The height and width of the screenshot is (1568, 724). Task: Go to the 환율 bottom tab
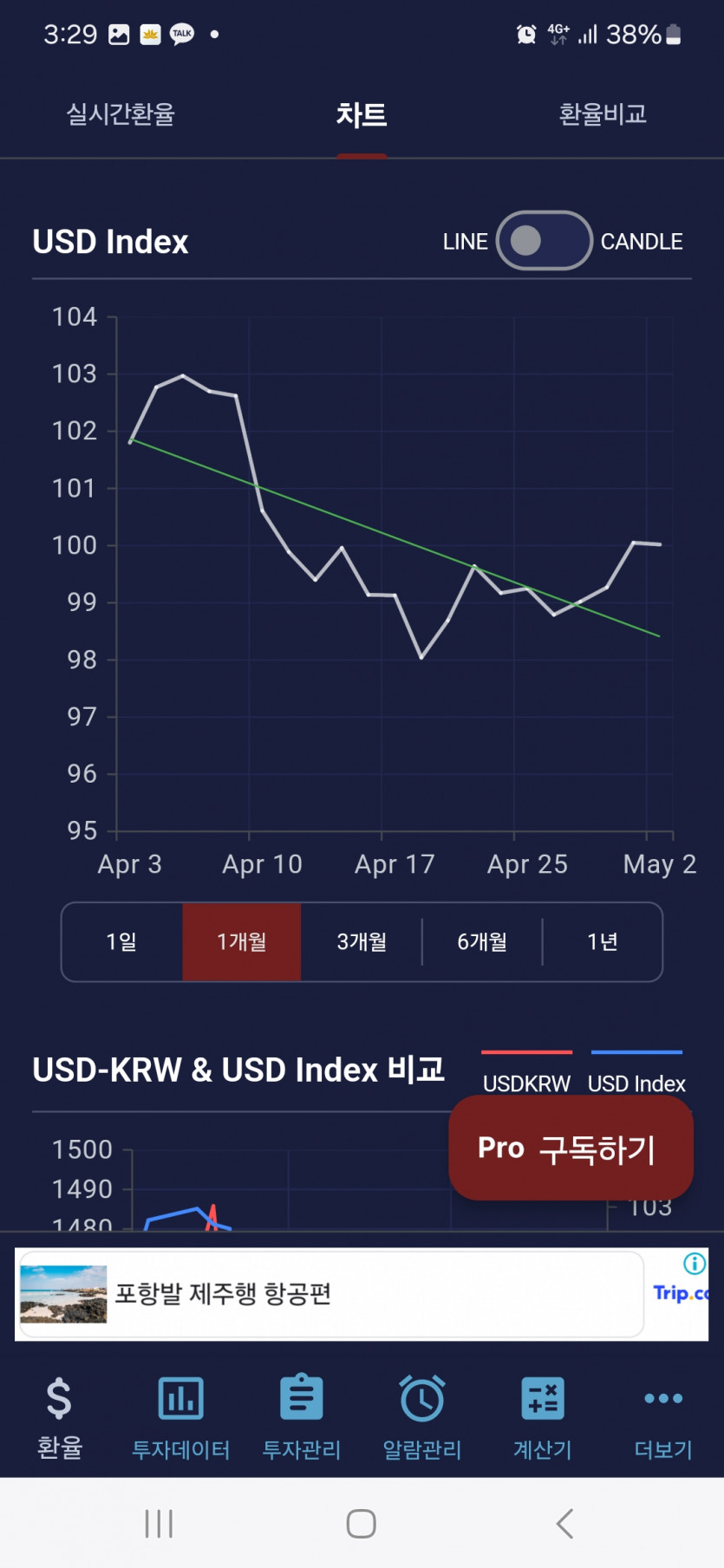point(60,1418)
